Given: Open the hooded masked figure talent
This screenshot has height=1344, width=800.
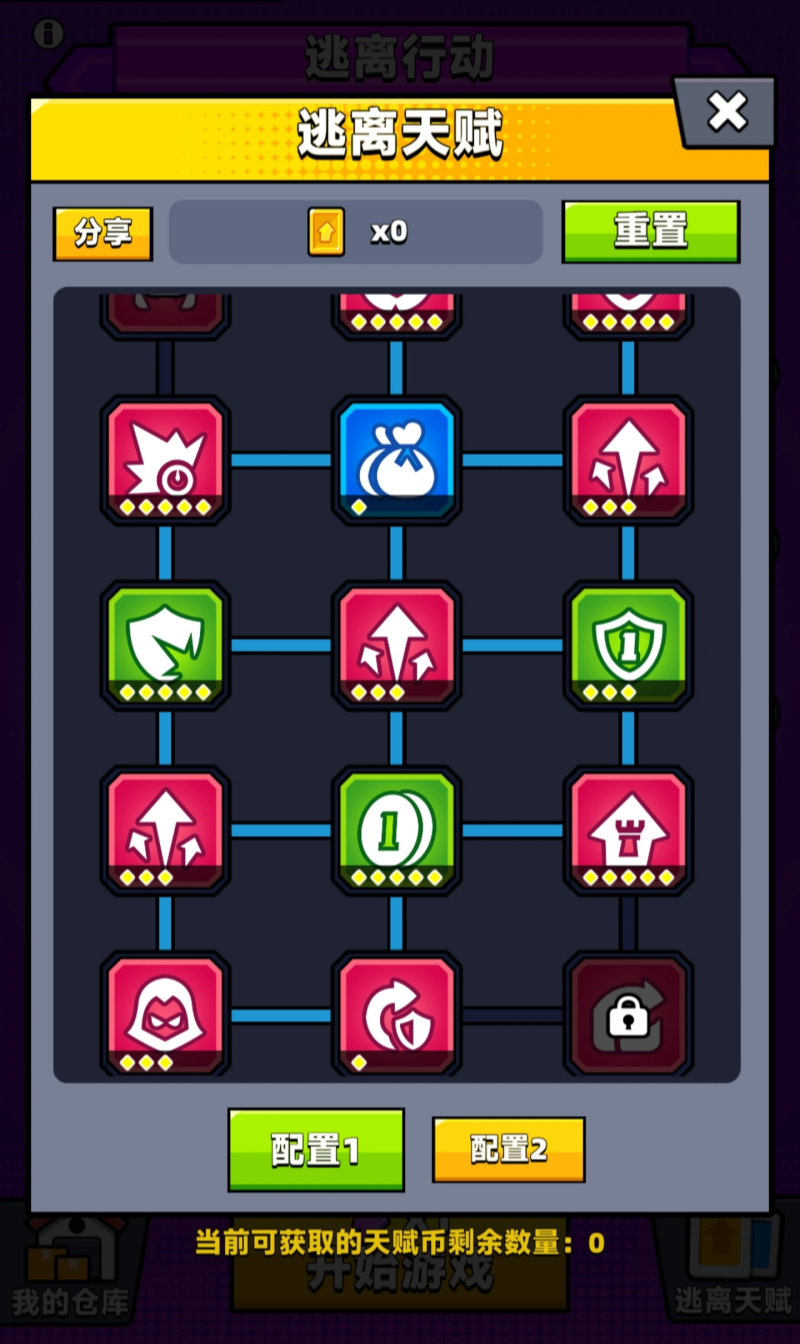Looking at the screenshot, I should [165, 1015].
